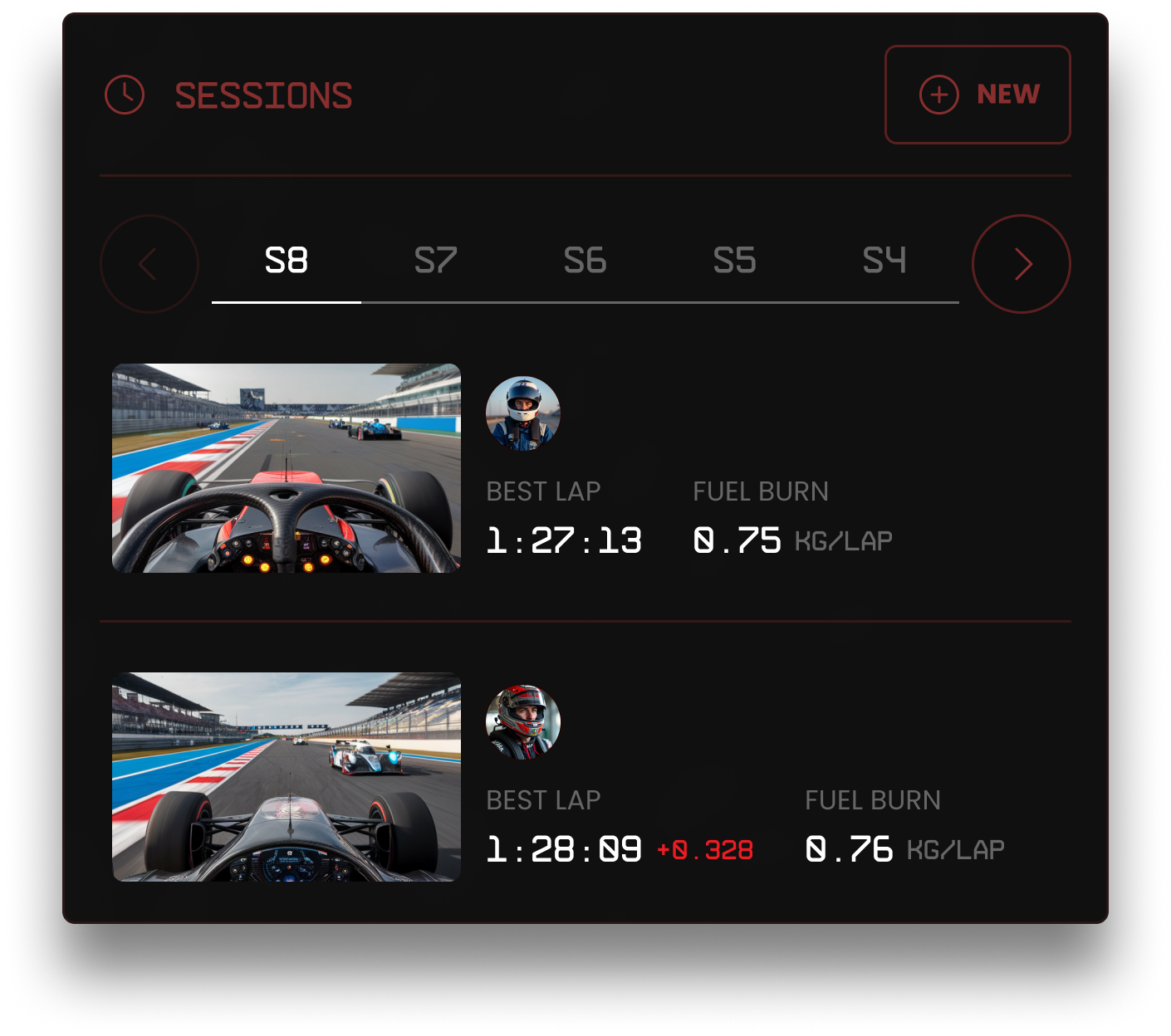1171x1036 pixels.
Task: Open the S5 session tab
Action: 735,261
